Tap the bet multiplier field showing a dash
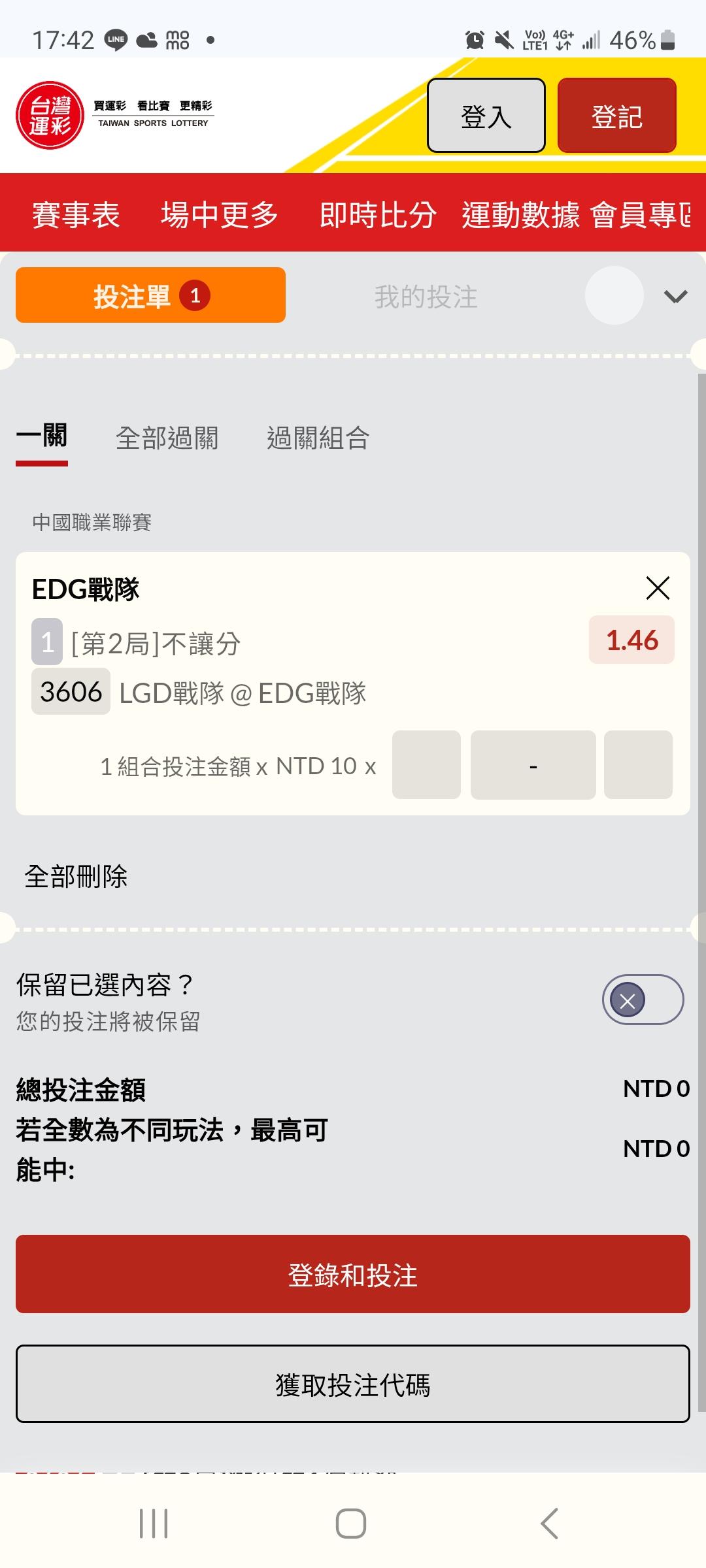706x1568 pixels. tap(533, 765)
